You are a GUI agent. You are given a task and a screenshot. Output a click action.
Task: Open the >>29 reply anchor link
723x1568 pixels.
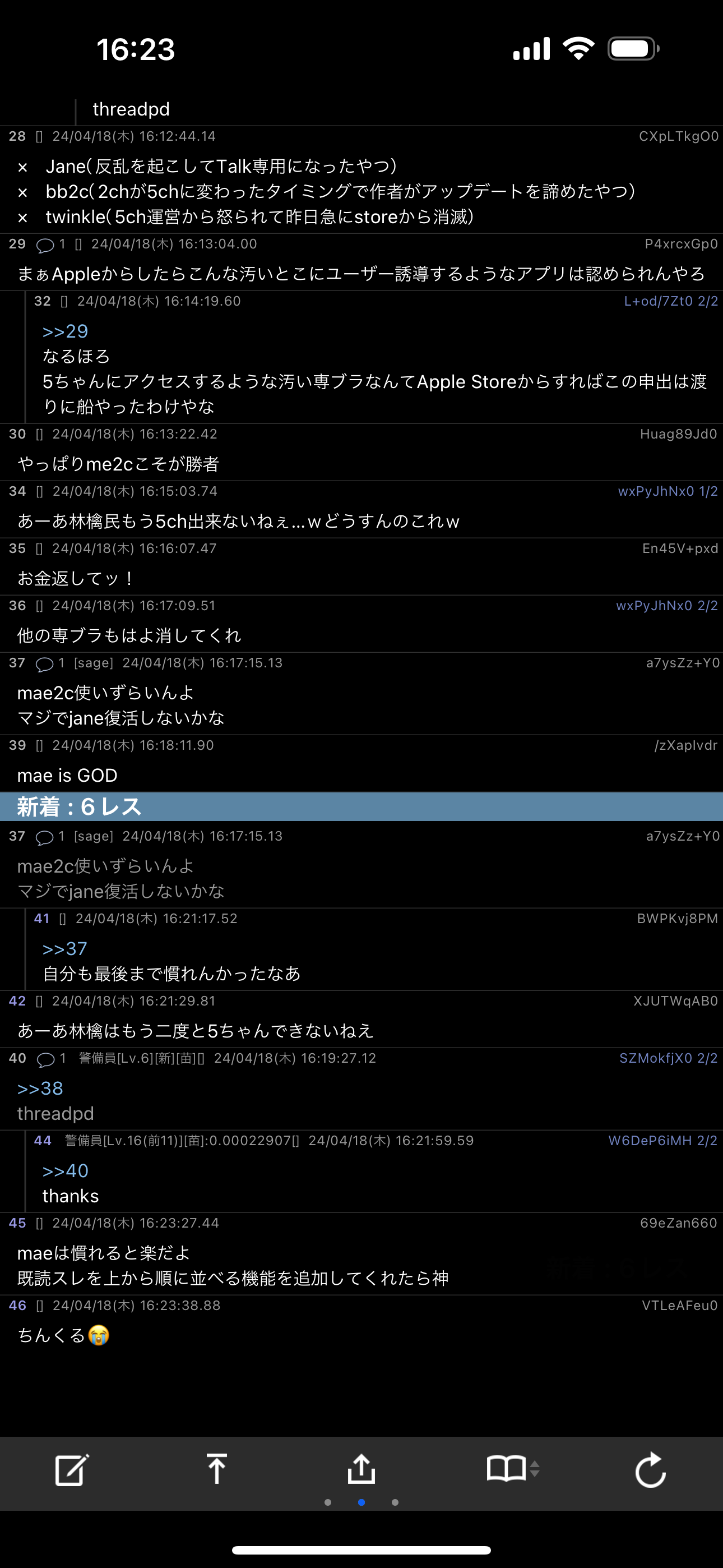point(65,330)
